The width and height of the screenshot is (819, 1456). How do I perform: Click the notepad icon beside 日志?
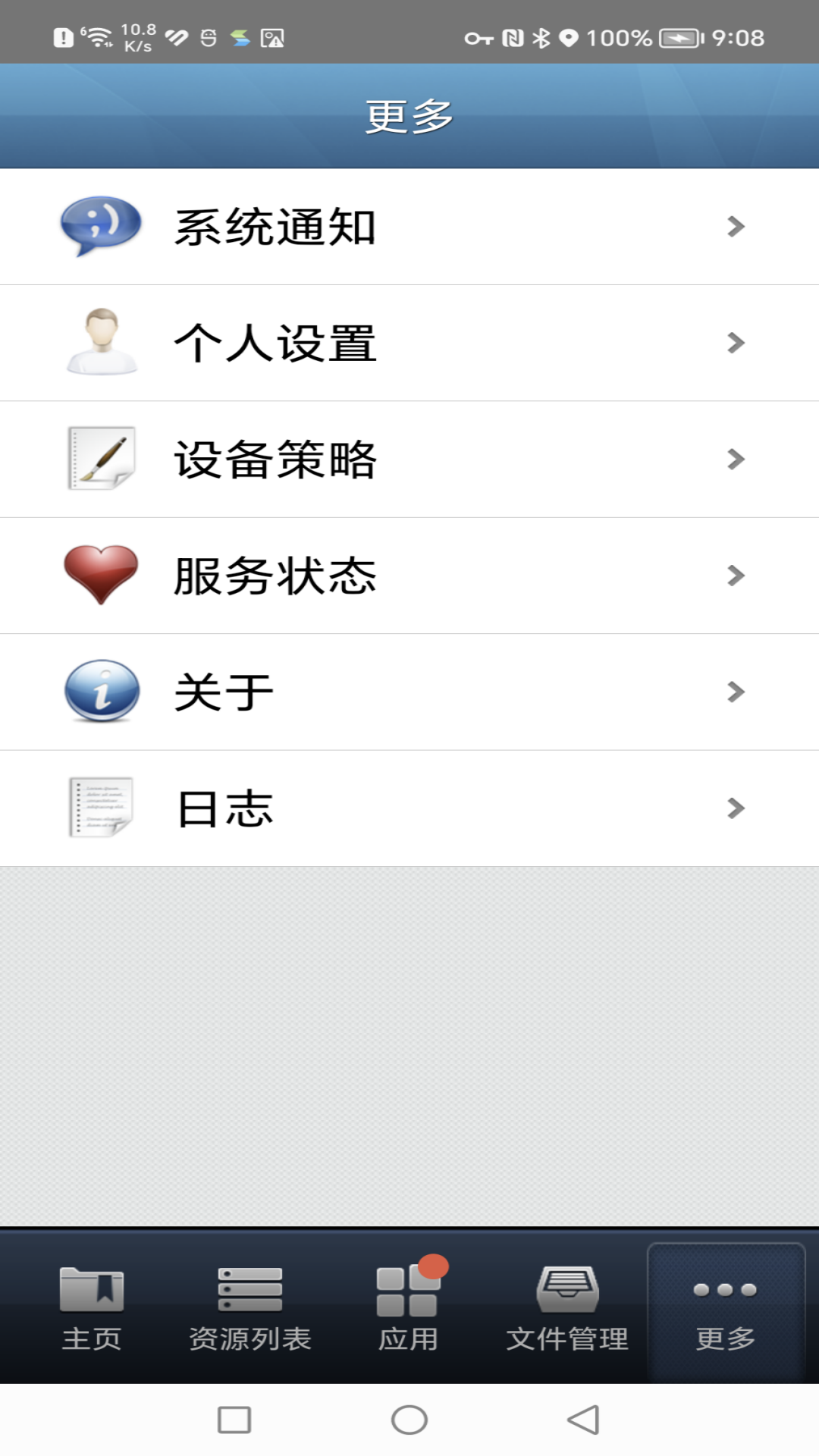coord(99,806)
